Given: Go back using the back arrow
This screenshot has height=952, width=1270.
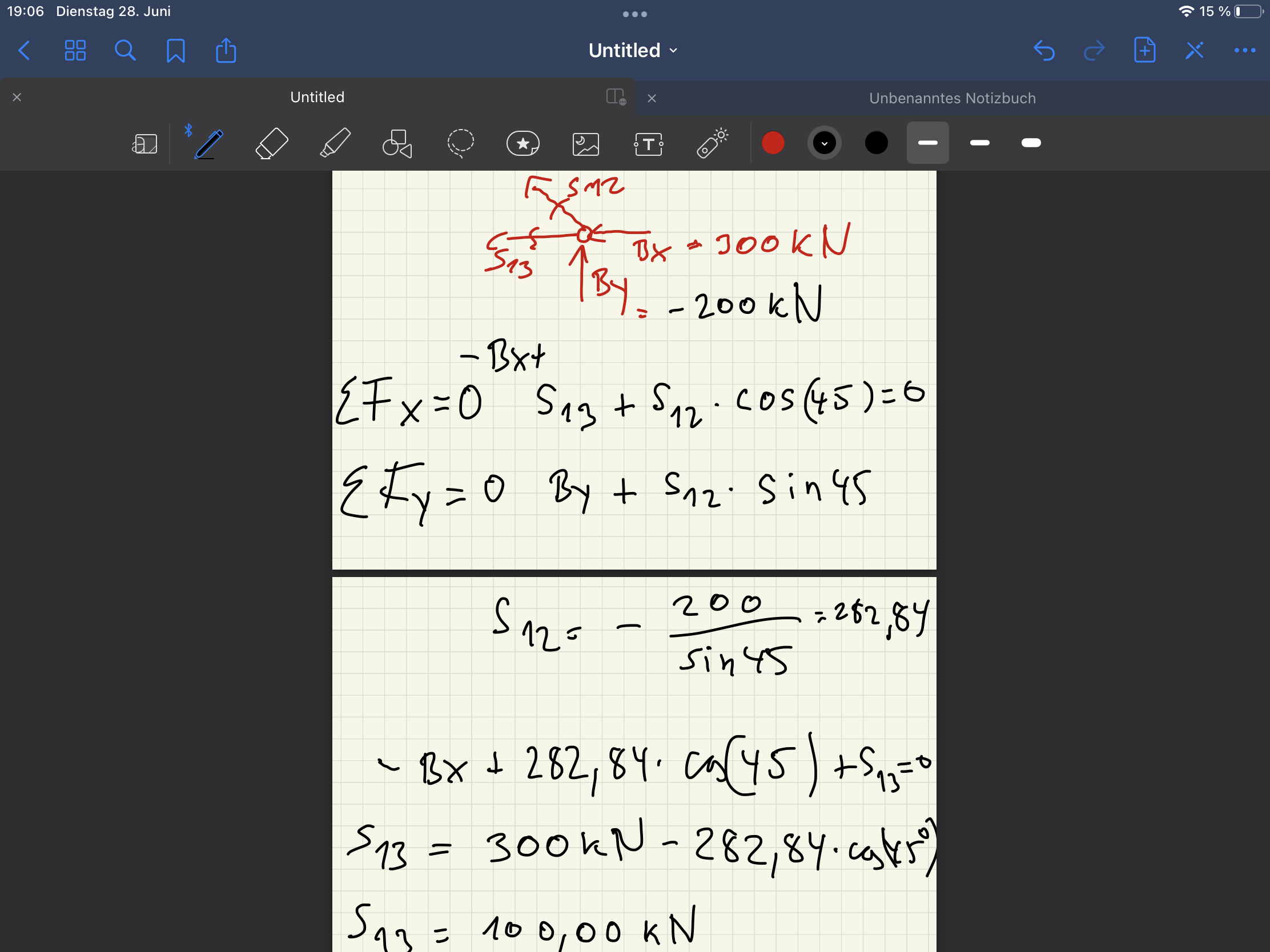Looking at the screenshot, I should click(24, 50).
